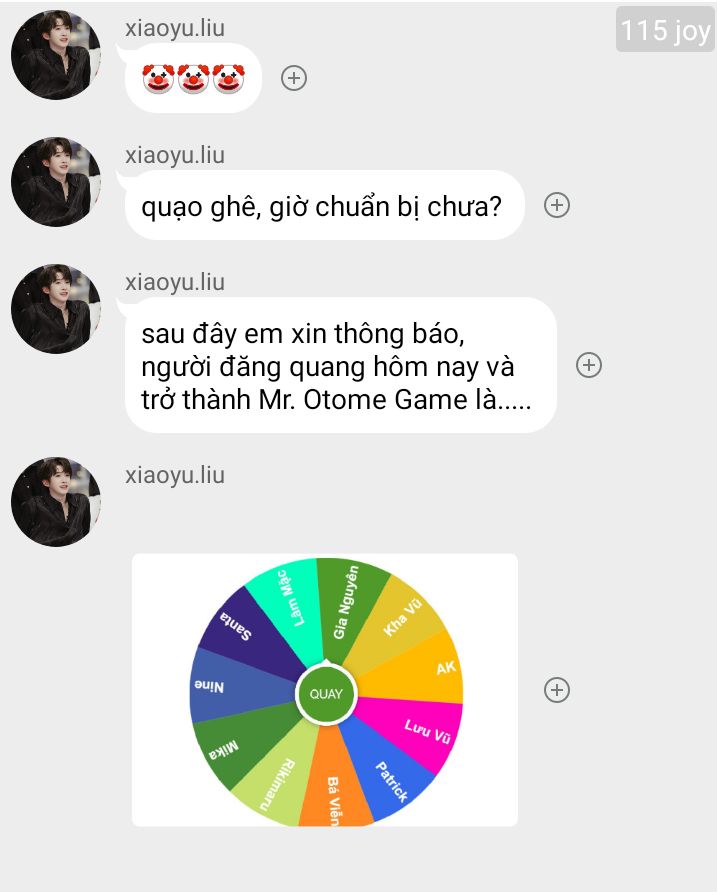Open the spin wheel picture message
Image resolution: width=717 pixels, height=892 pixels.
click(x=325, y=690)
